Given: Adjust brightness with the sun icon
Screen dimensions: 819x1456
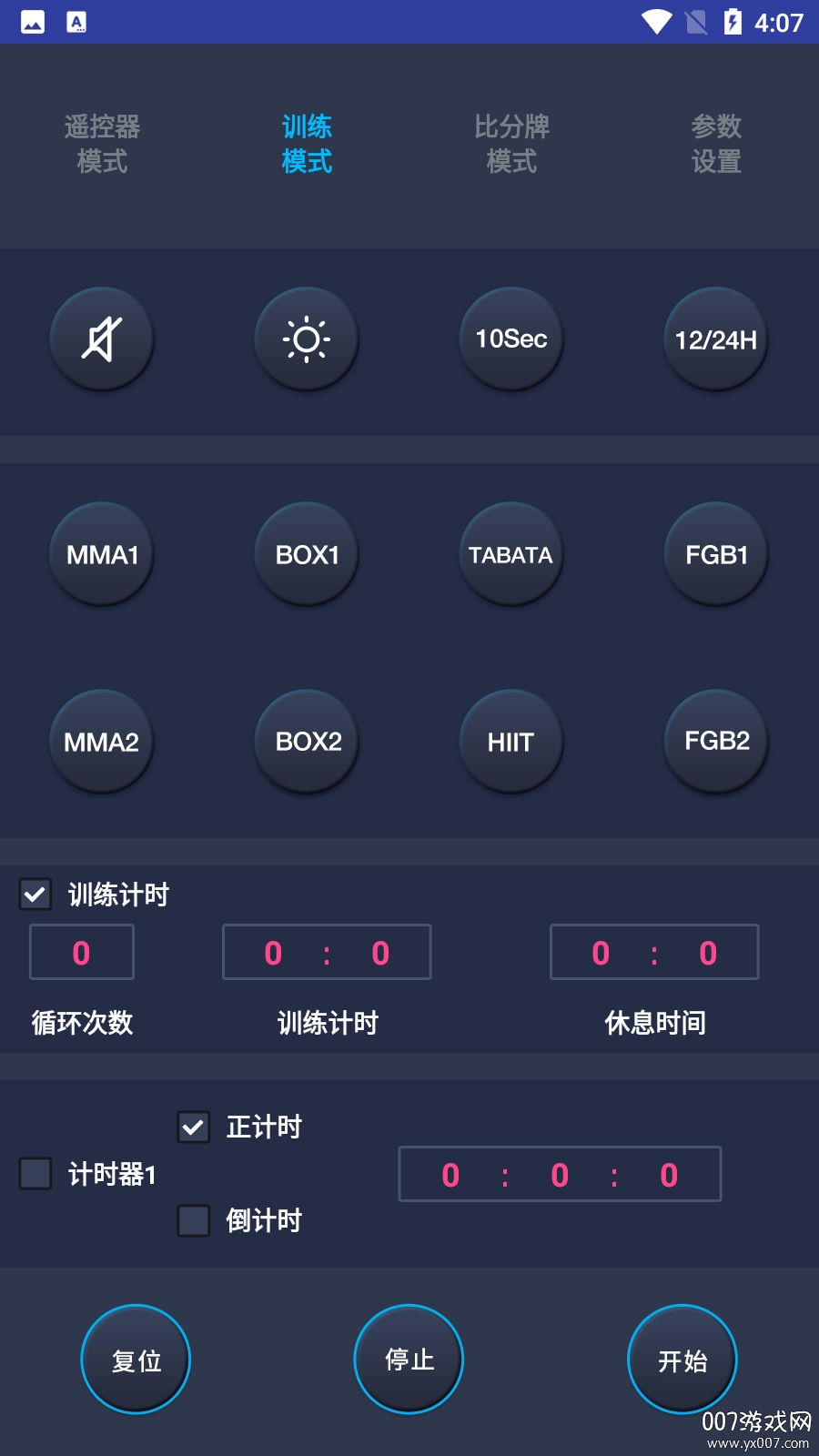Looking at the screenshot, I should [x=307, y=339].
